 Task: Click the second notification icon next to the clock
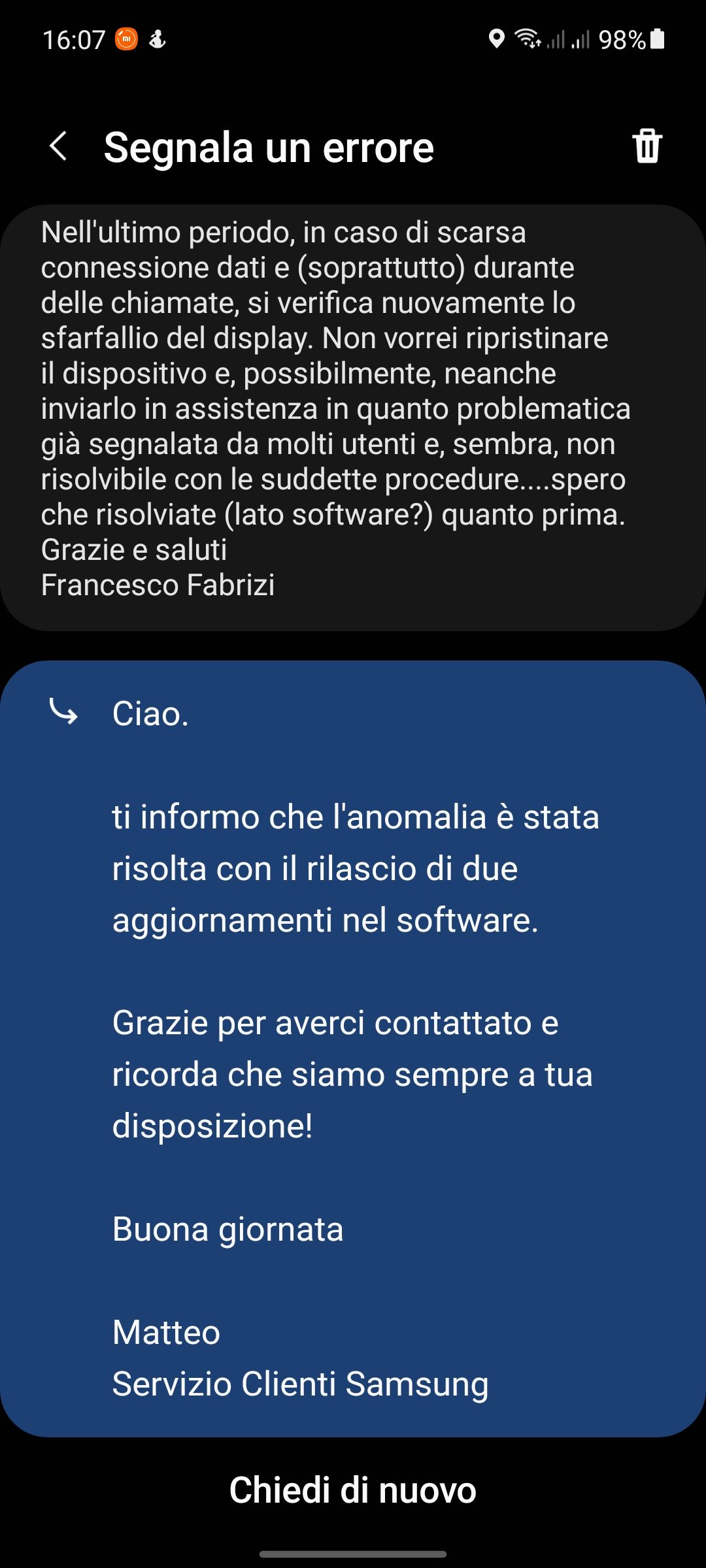point(157,41)
